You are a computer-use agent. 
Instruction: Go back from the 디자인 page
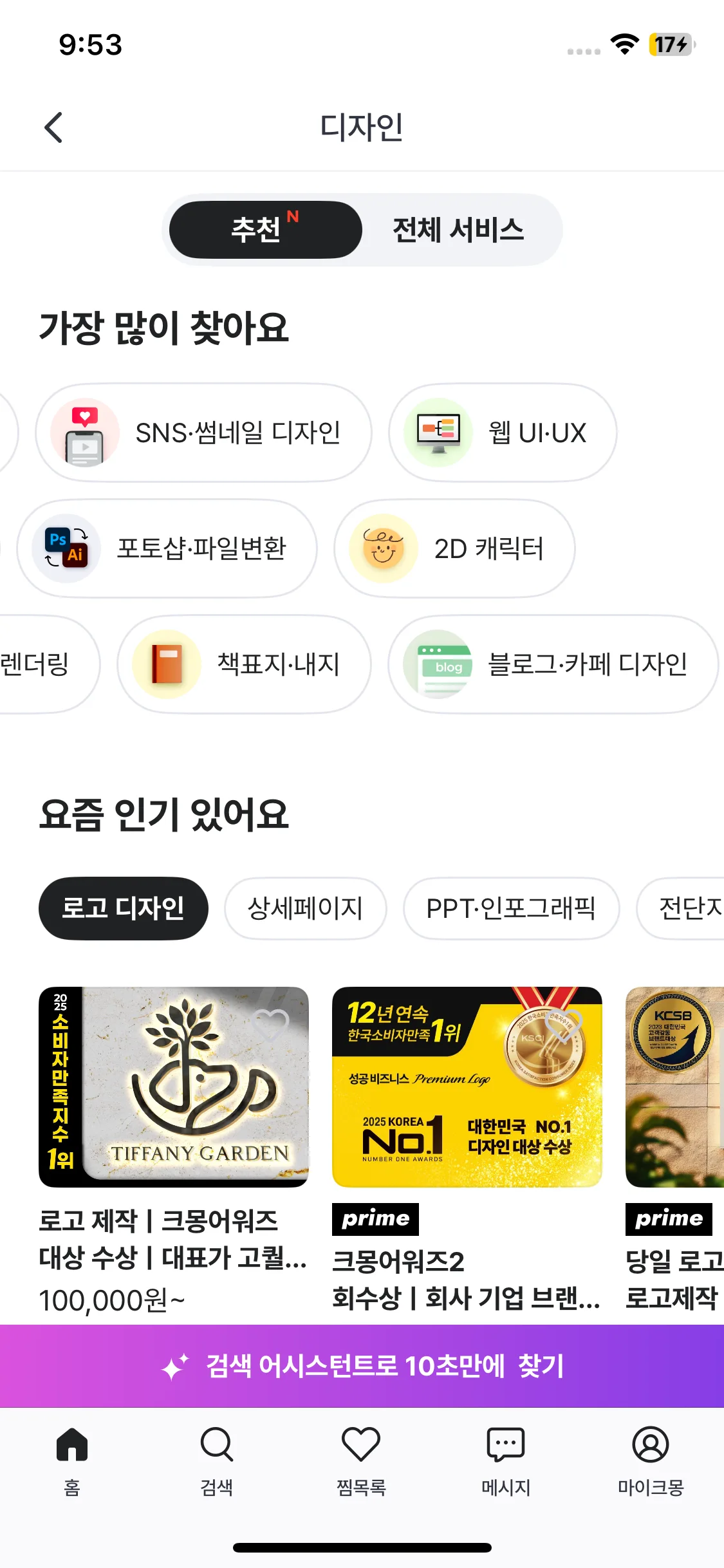click(x=54, y=127)
